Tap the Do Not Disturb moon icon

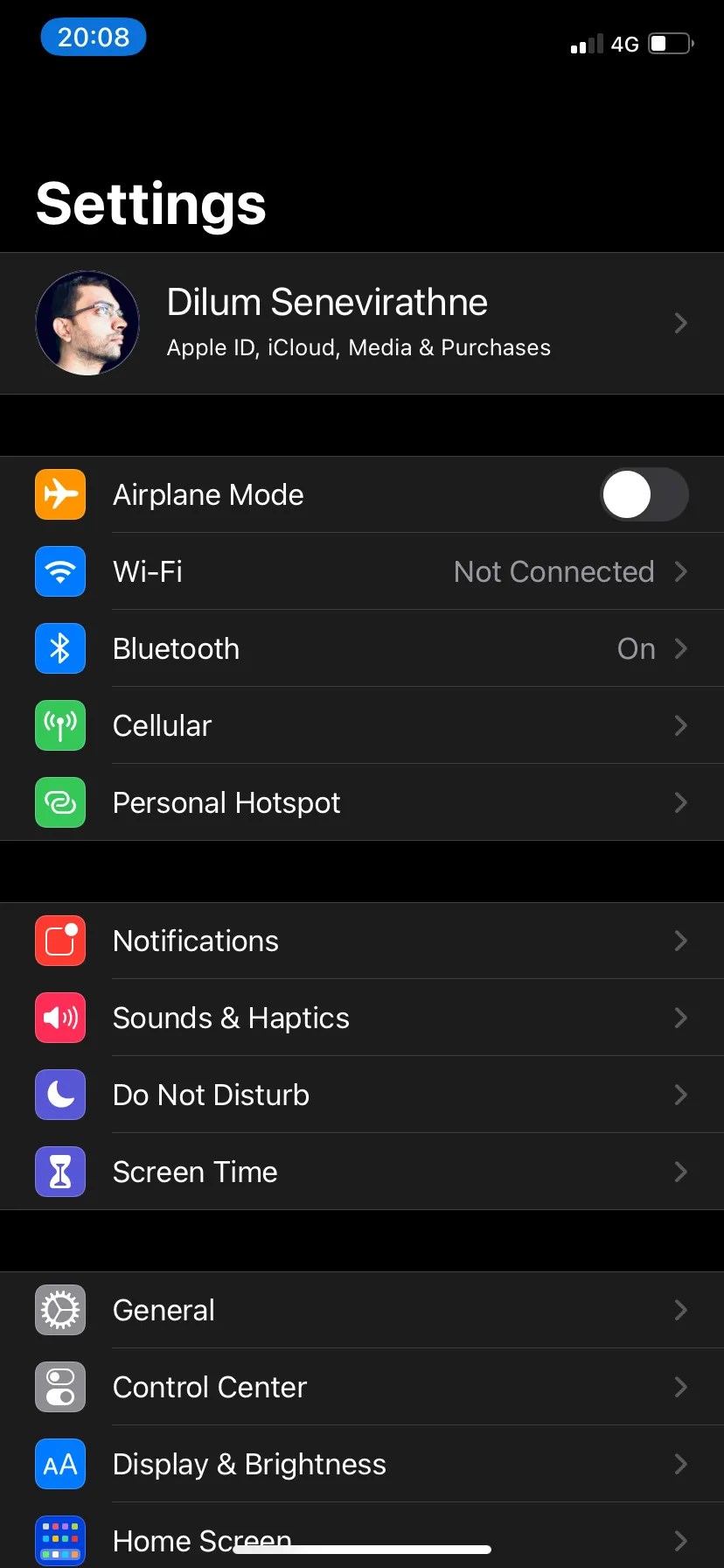tap(59, 1095)
